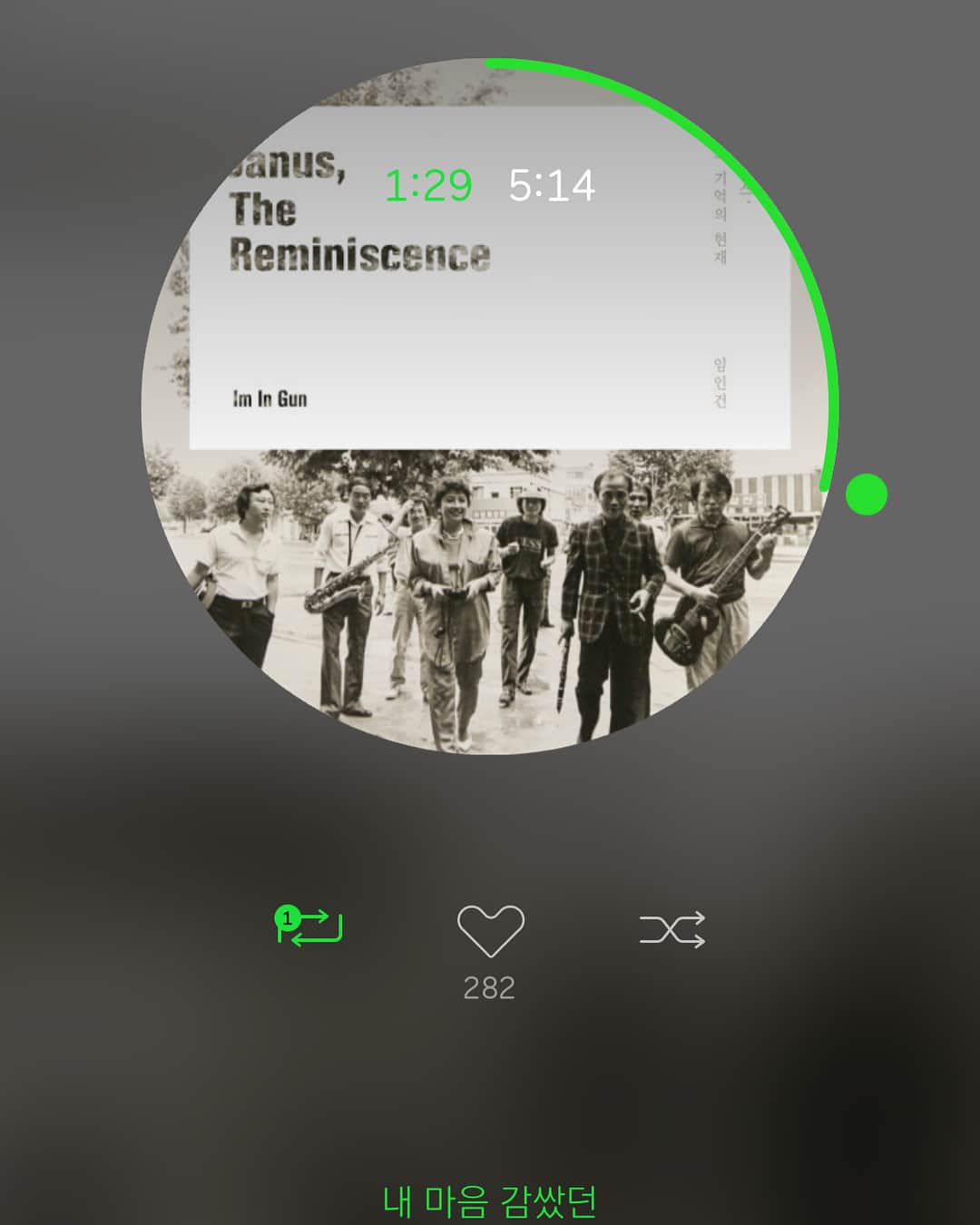Toggle the repeat-one playback mode
Image resolution: width=980 pixels, height=1225 pixels.
310,928
